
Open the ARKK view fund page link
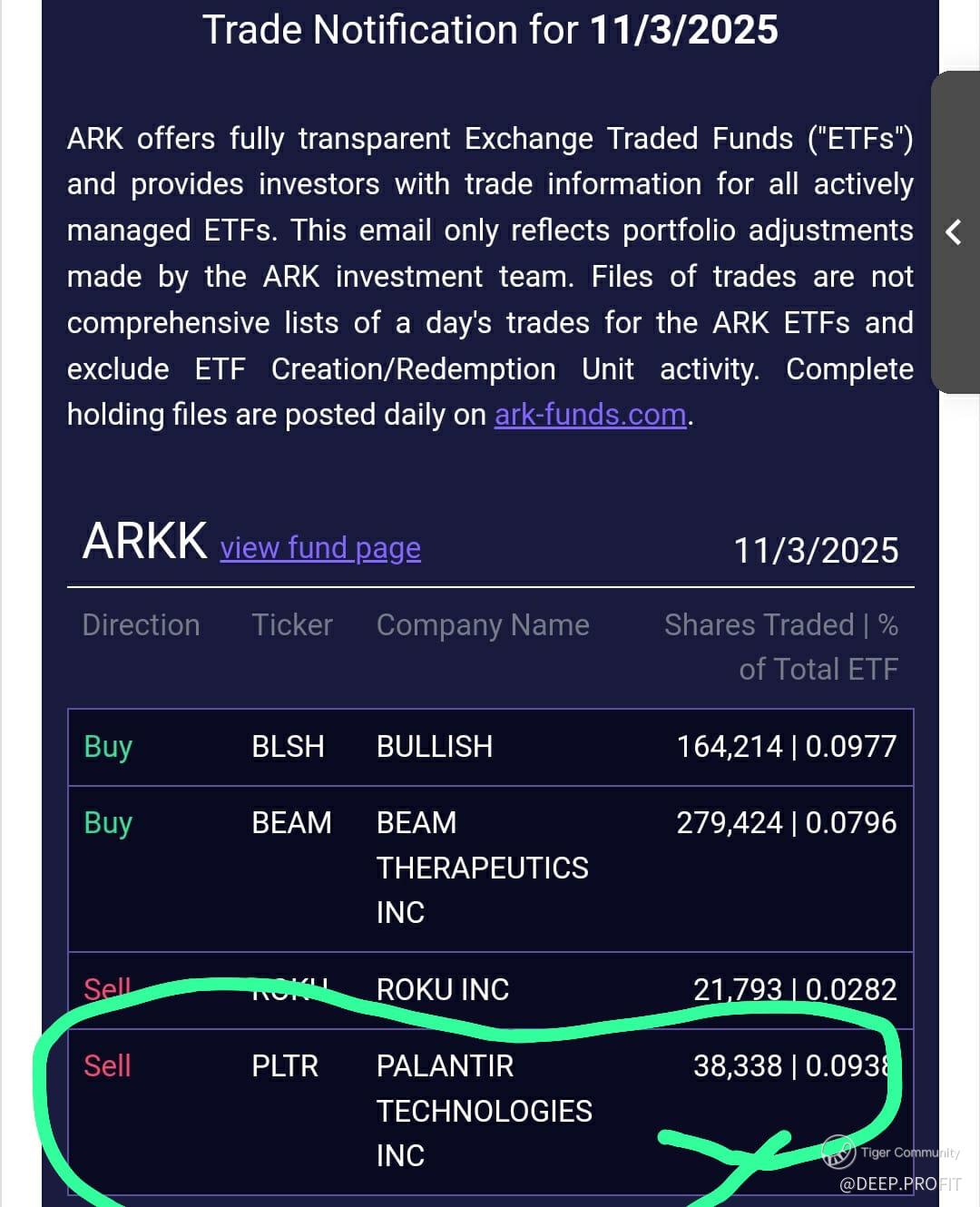pyautogui.click(x=320, y=548)
